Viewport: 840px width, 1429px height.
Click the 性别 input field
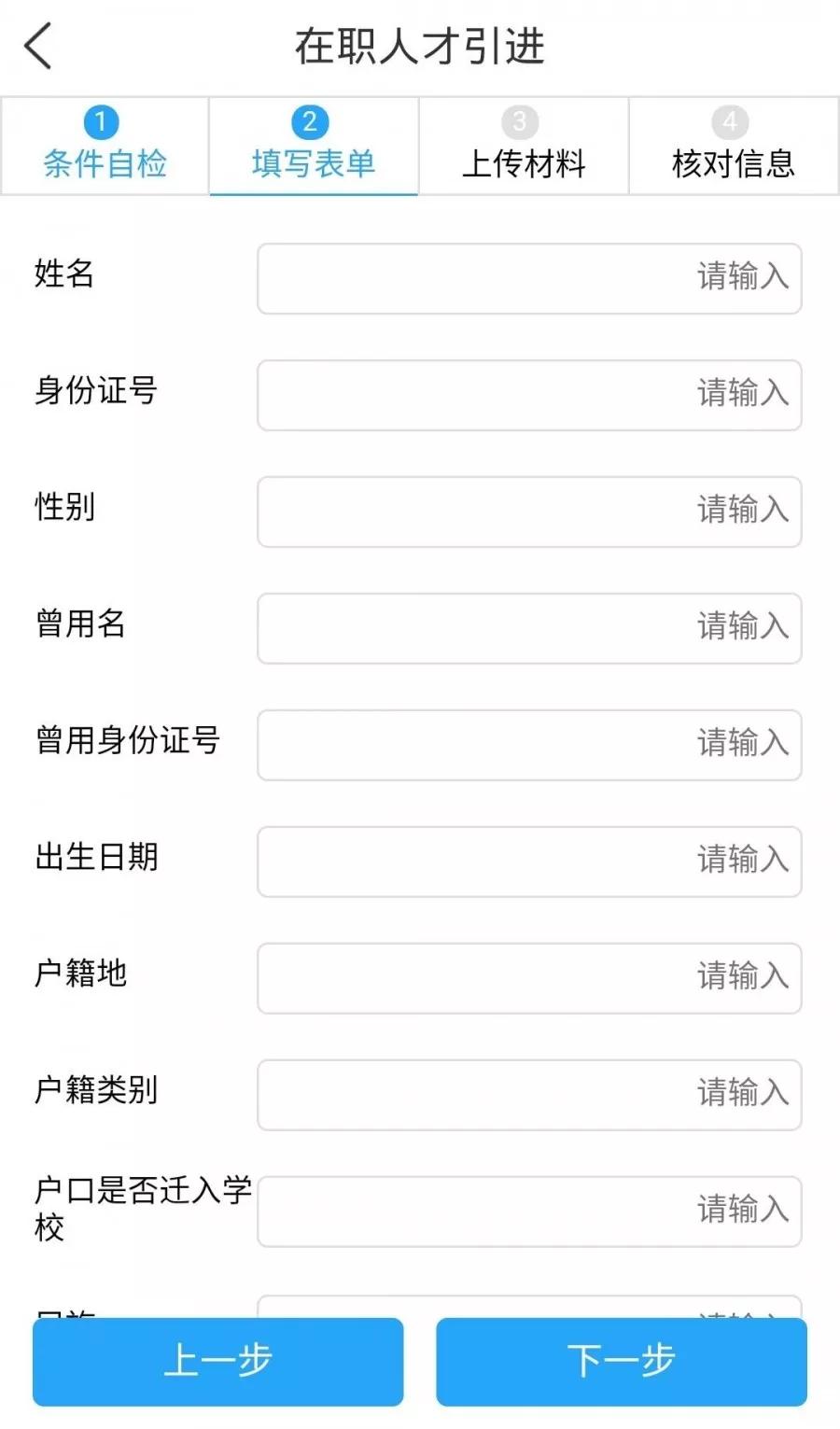(x=528, y=511)
